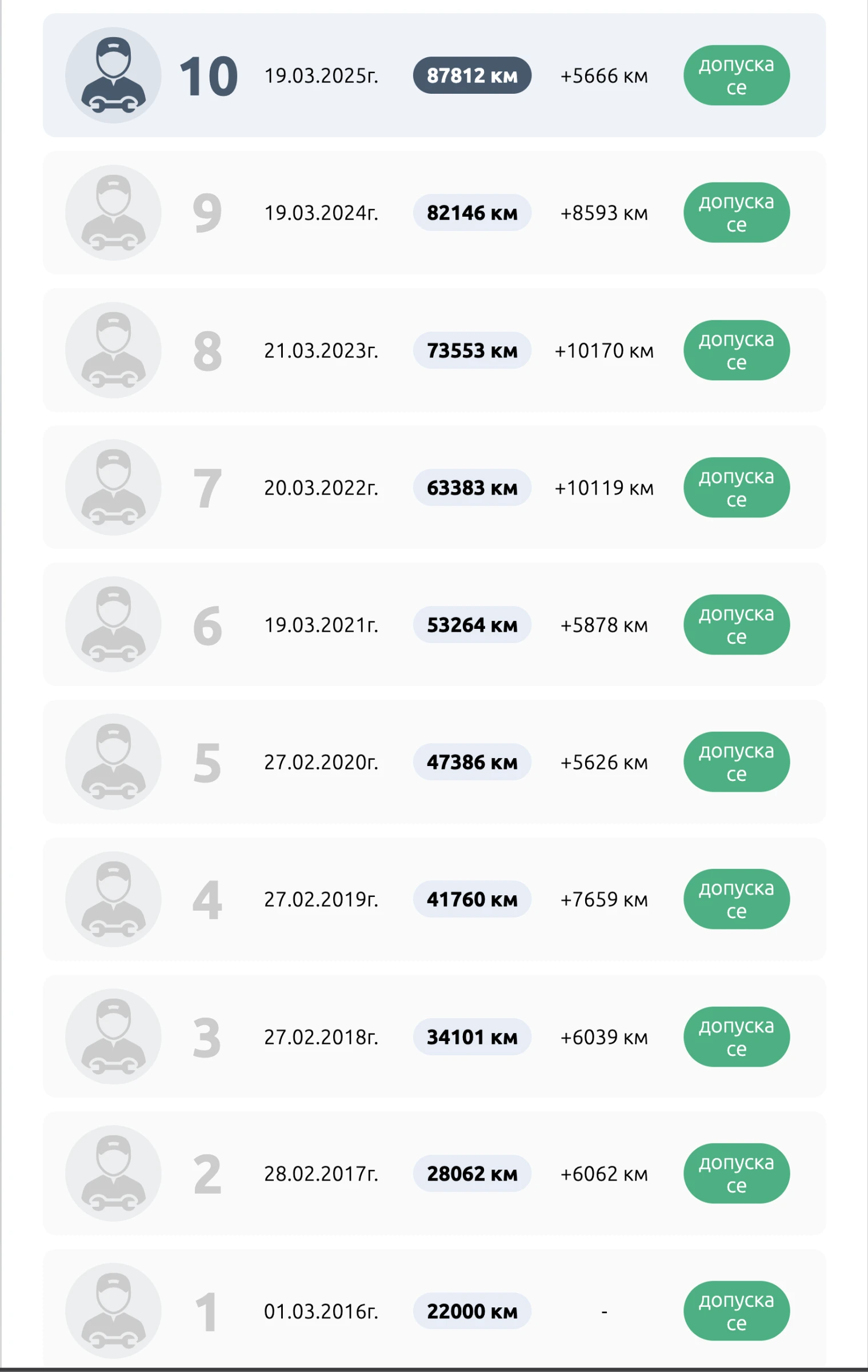Select inspection 9 from 19.03.2024
The width and height of the screenshot is (868, 1372).
(434, 213)
